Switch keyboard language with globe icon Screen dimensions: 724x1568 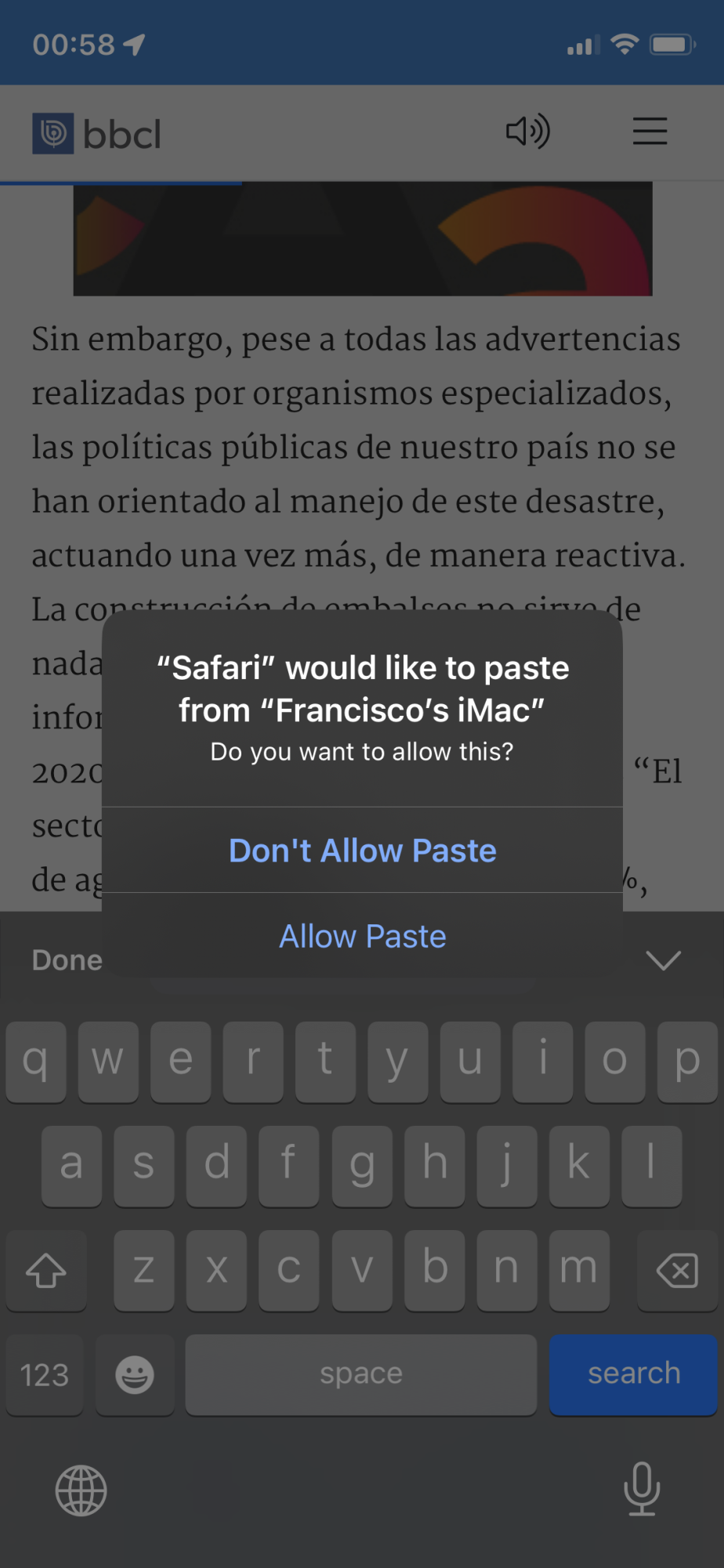pyautogui.click(x=81, y=1490)
